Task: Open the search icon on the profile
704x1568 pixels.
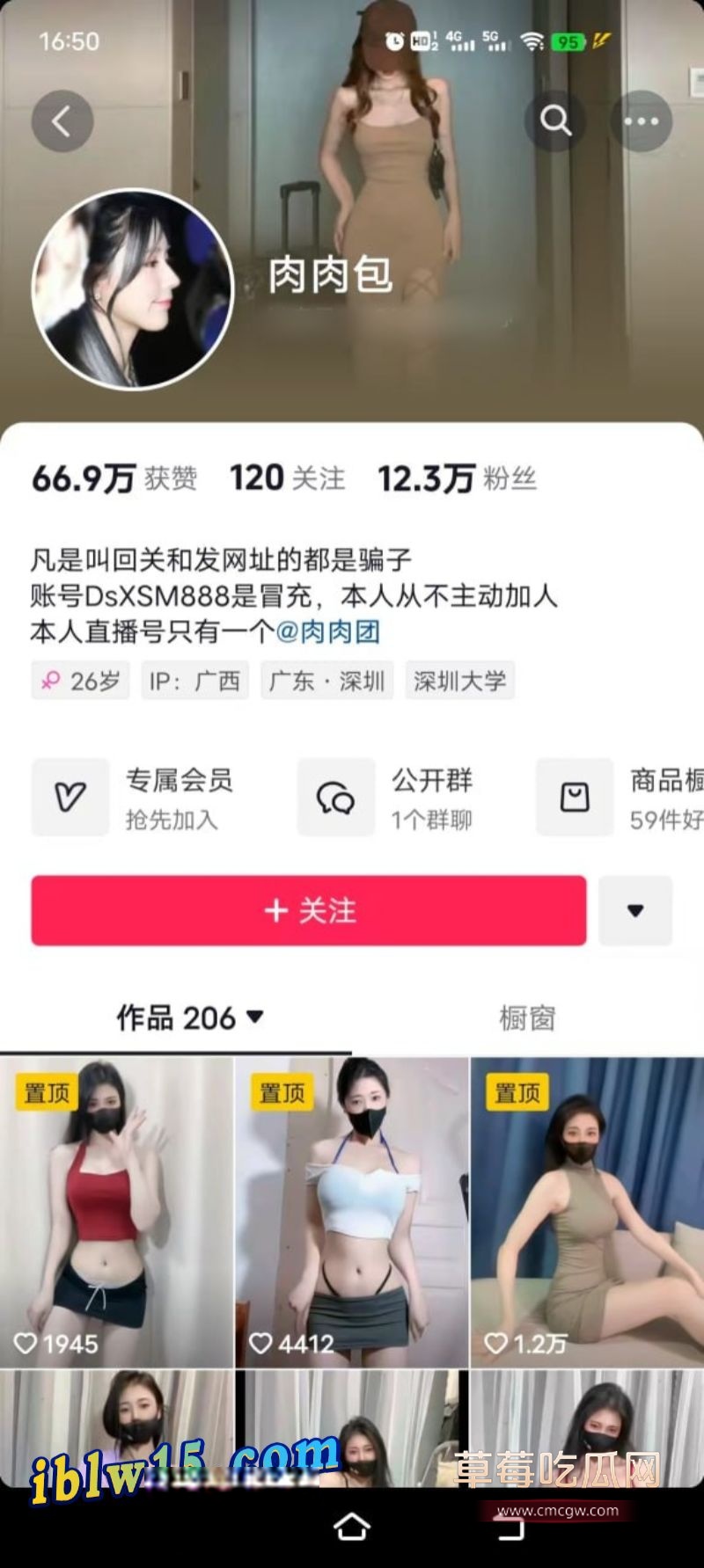Action: point(554,121)
